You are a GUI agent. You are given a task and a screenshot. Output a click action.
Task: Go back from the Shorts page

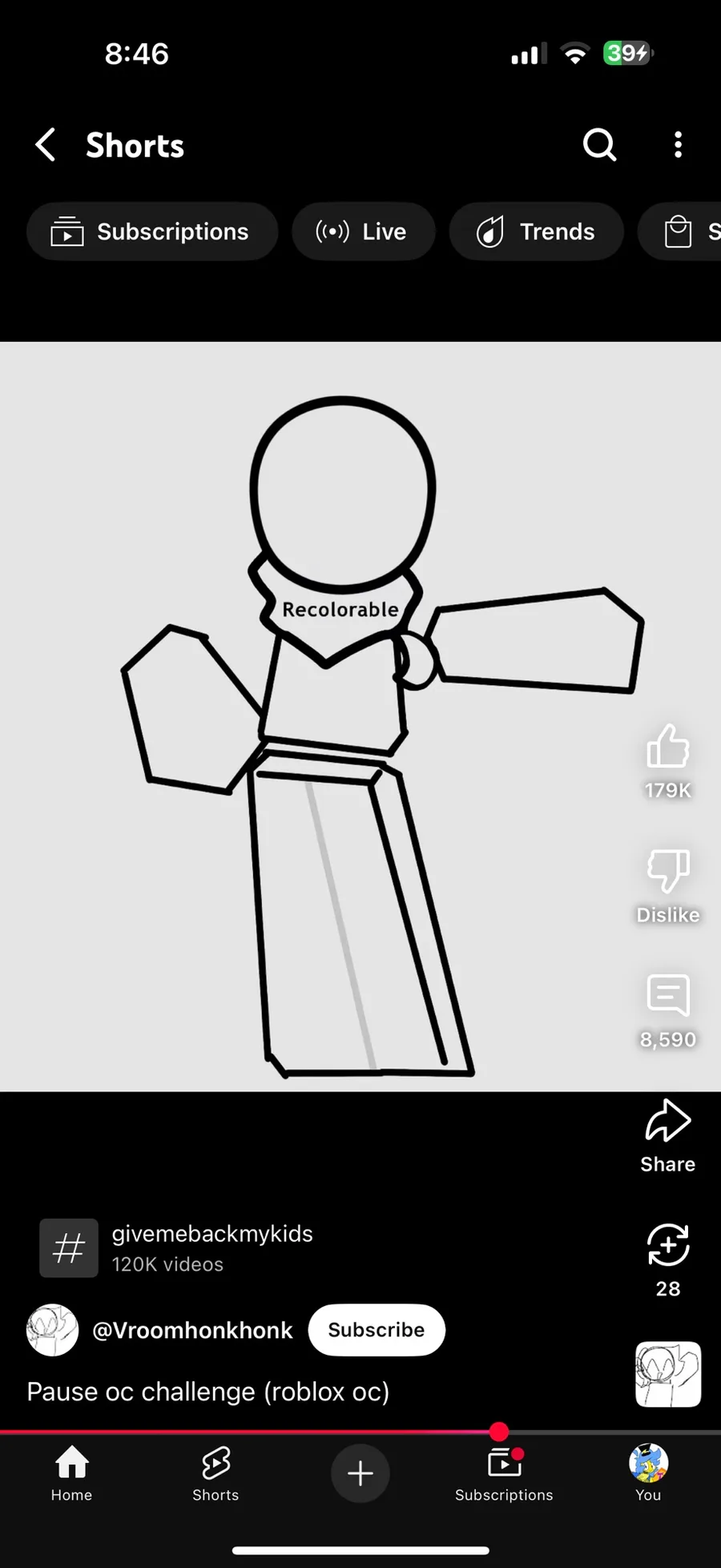(x=46, y=145)
